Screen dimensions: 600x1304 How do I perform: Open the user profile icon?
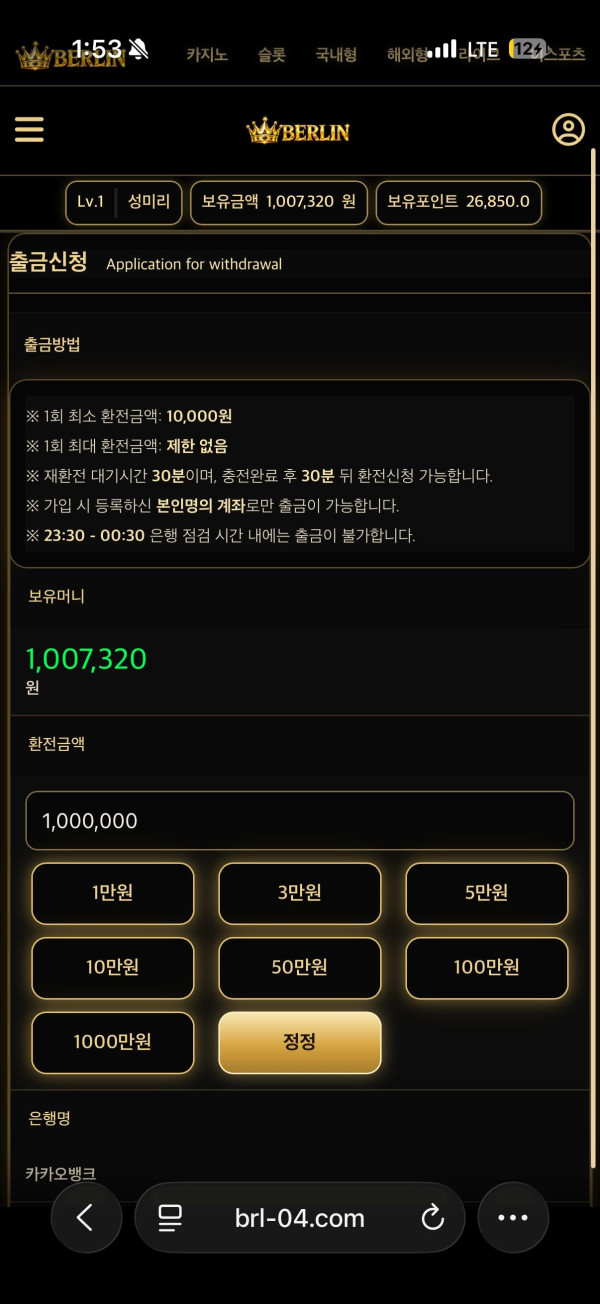pyautogui.click(x=568, y=130)
